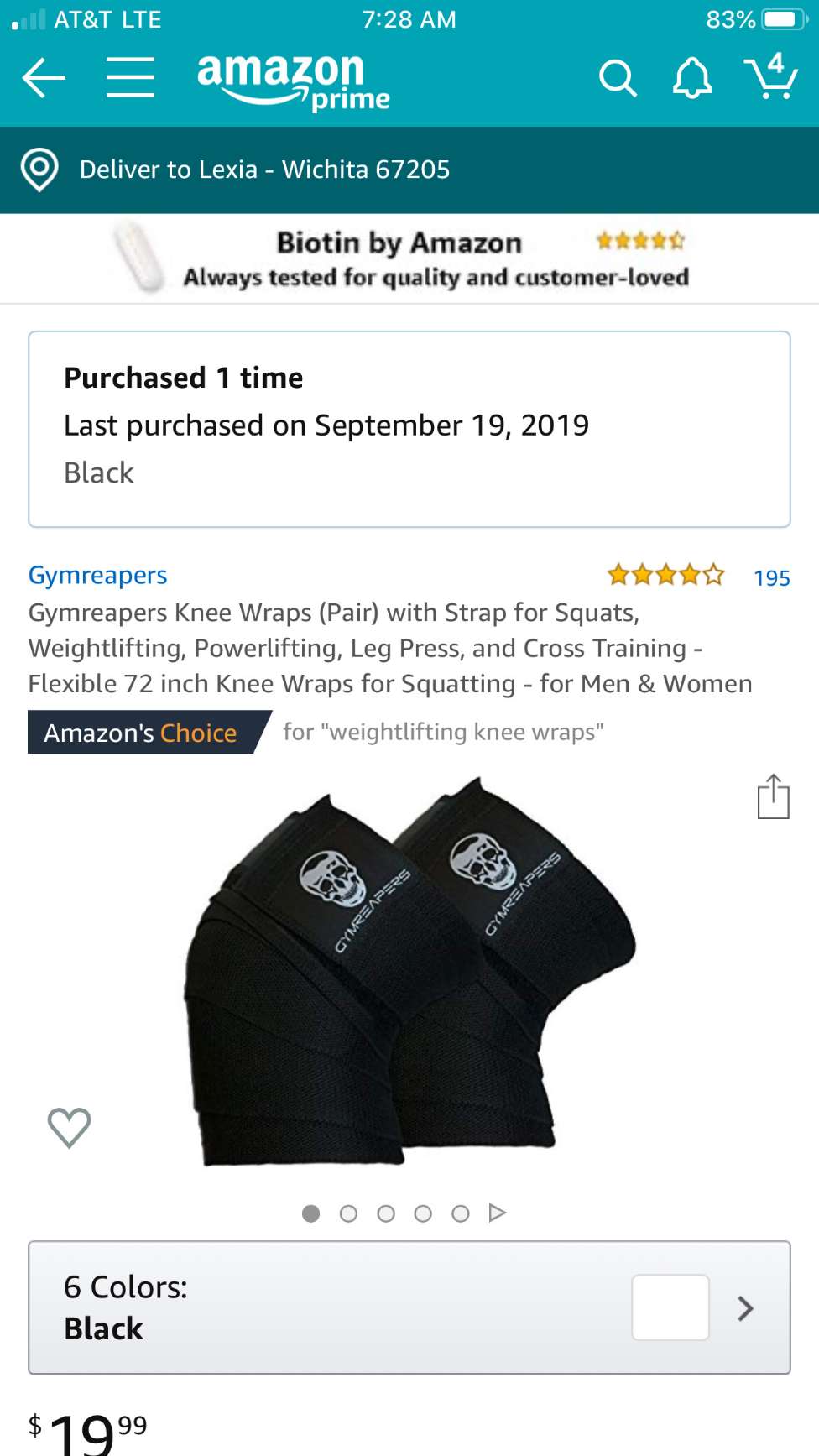Open the Biotin by Amazon ad
This screenshot has width=819, height=1456.
[409, 258]
